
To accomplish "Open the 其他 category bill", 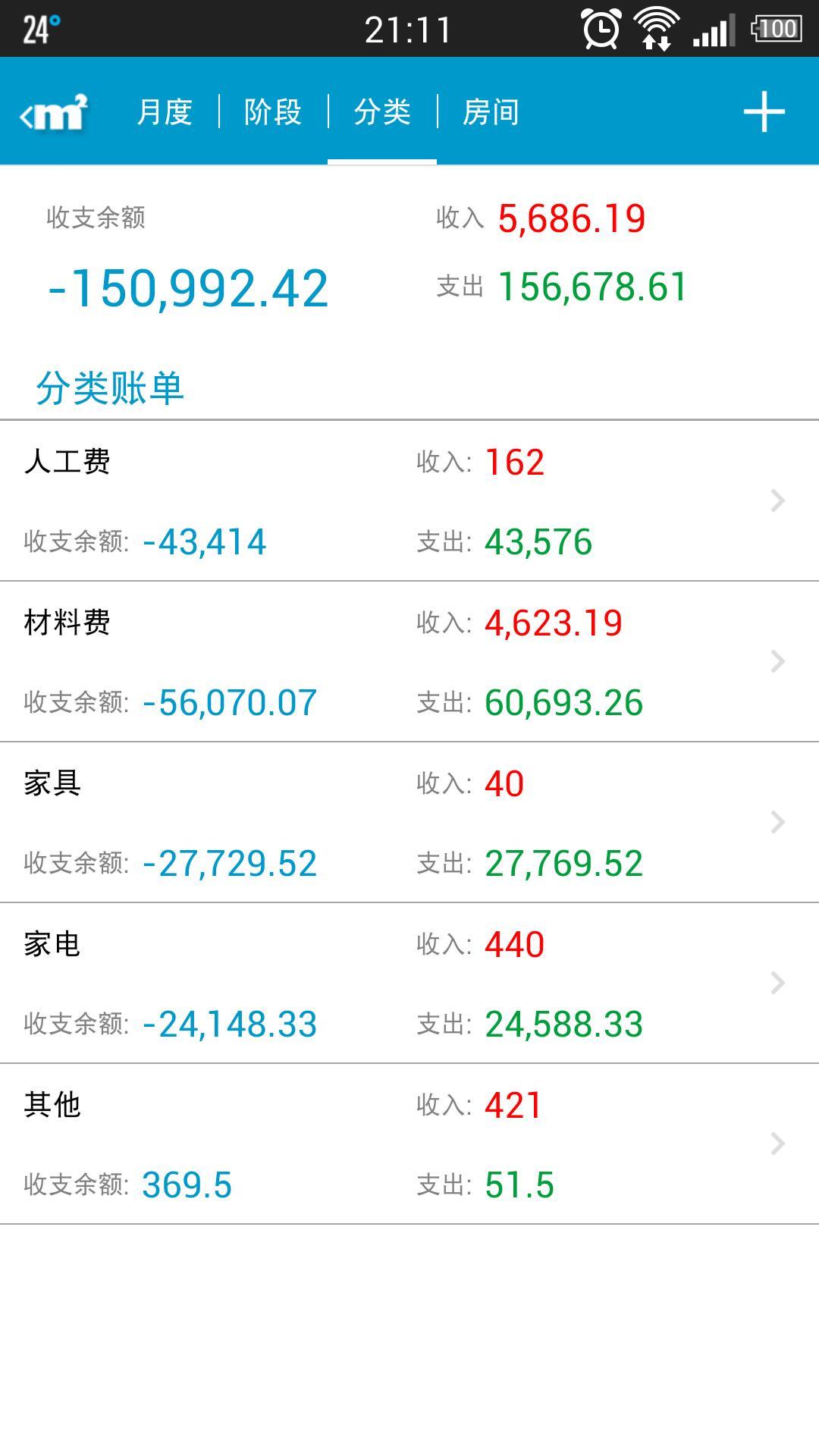I will coord(409,1144).
